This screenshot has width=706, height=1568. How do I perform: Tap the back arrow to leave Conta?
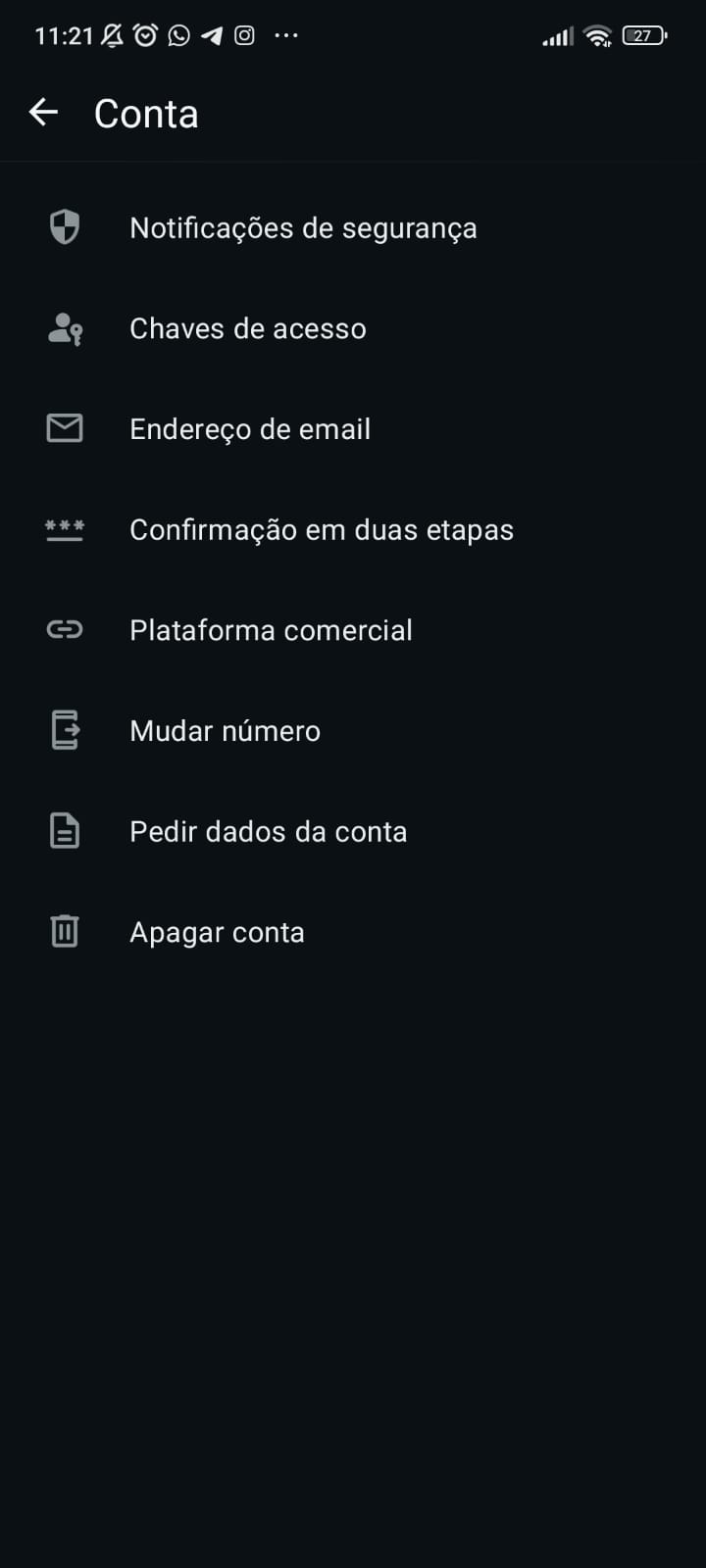tap(43, 112)
